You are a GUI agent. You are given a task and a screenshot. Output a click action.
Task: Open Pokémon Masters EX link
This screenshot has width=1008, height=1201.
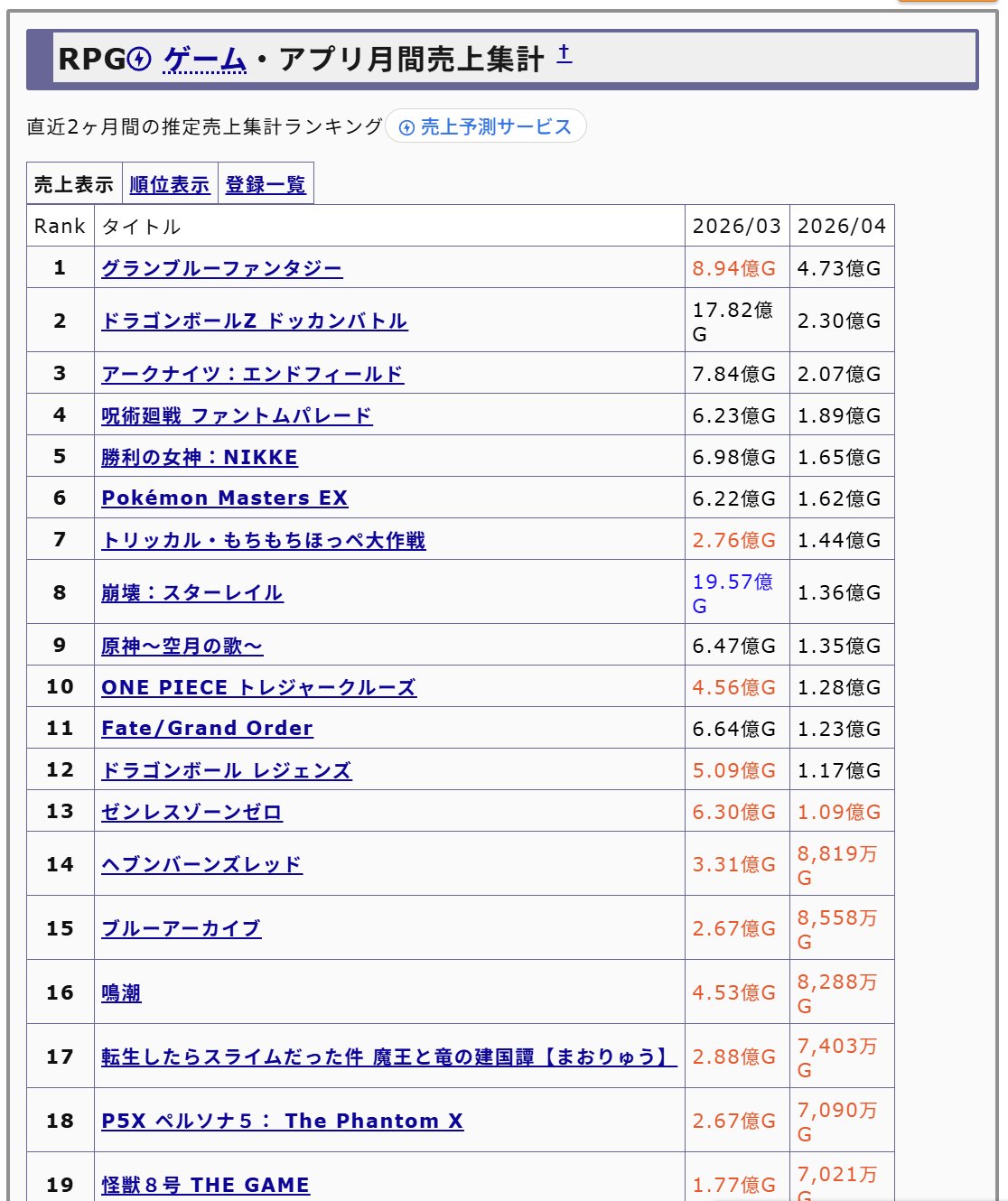pyautogui.click(x=225, y=498)
